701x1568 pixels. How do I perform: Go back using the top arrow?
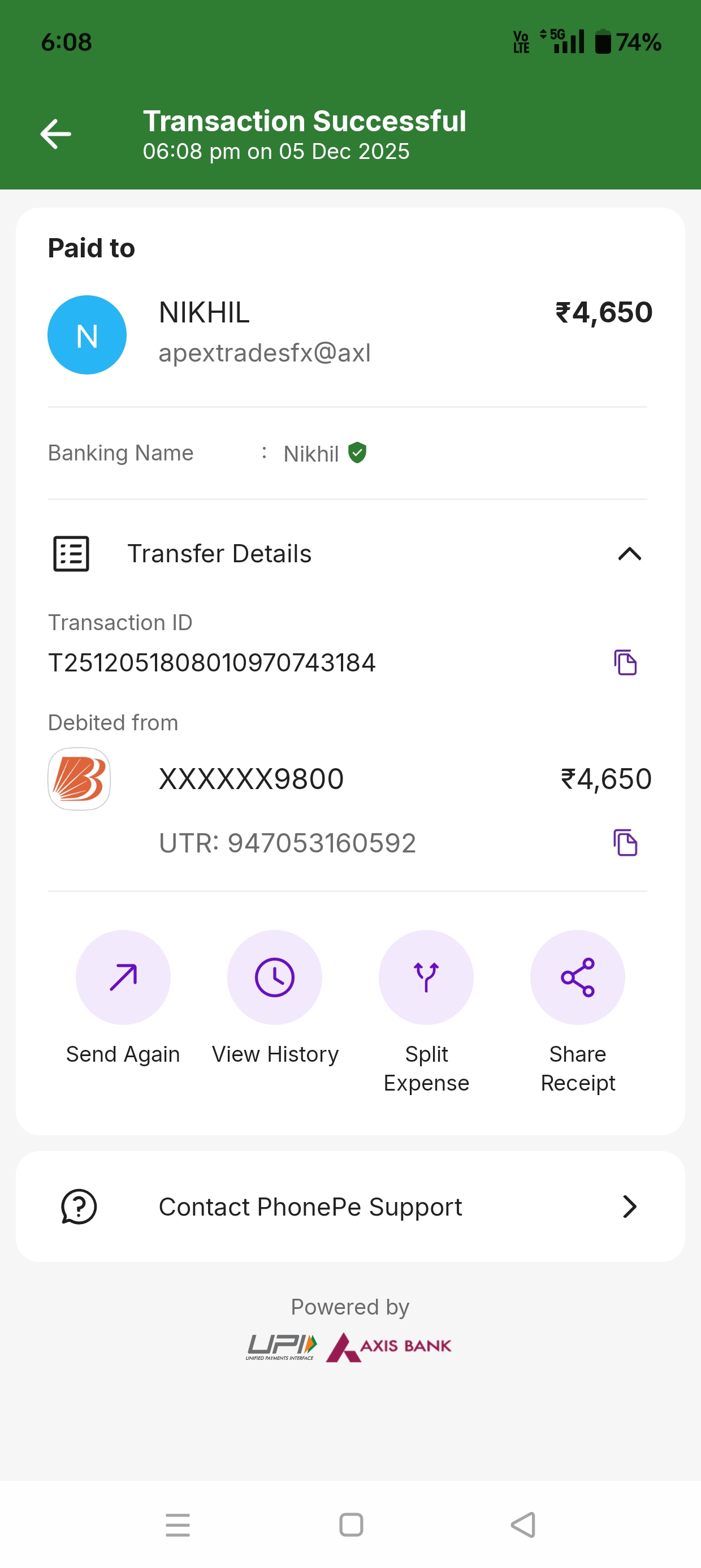(56, 134)
